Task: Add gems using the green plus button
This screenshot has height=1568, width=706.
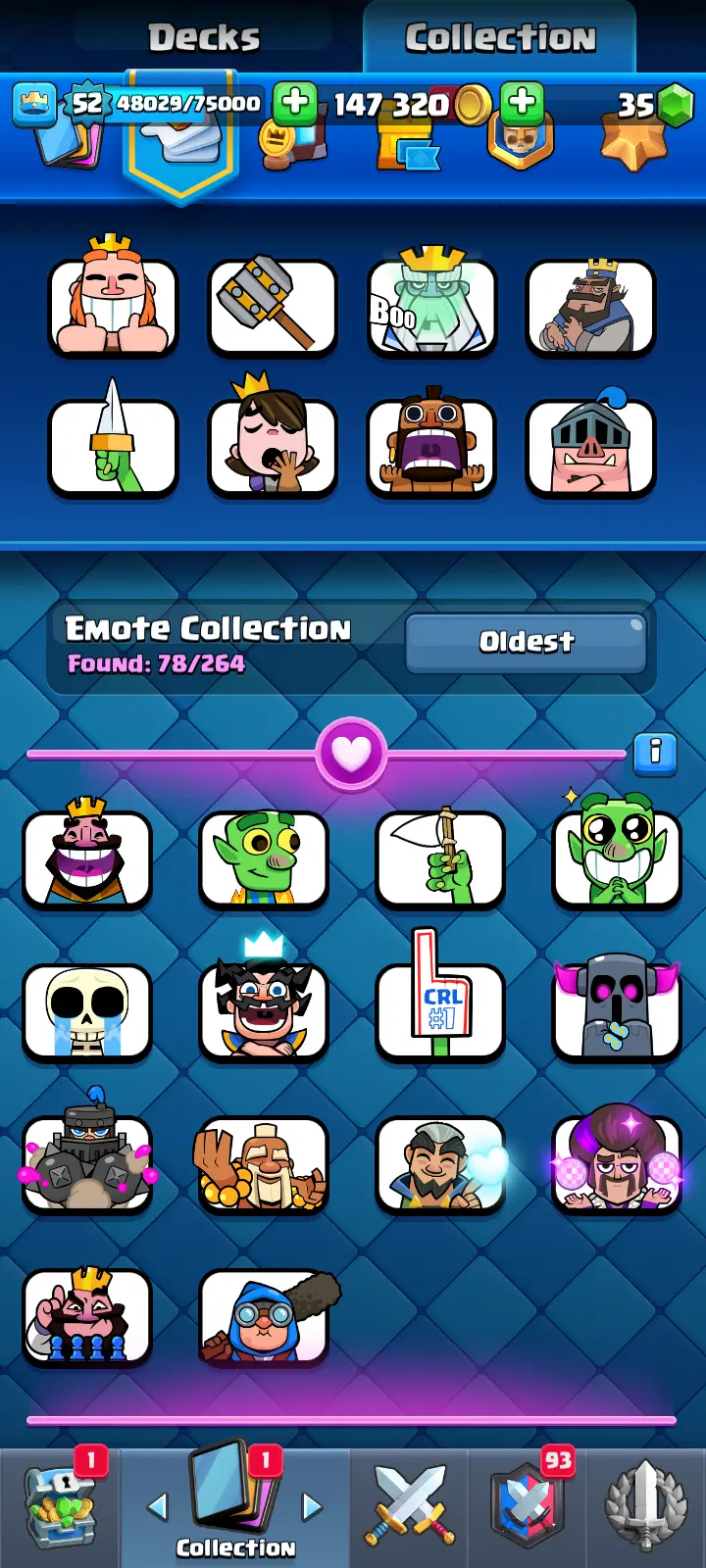Action: coord(523,102)
